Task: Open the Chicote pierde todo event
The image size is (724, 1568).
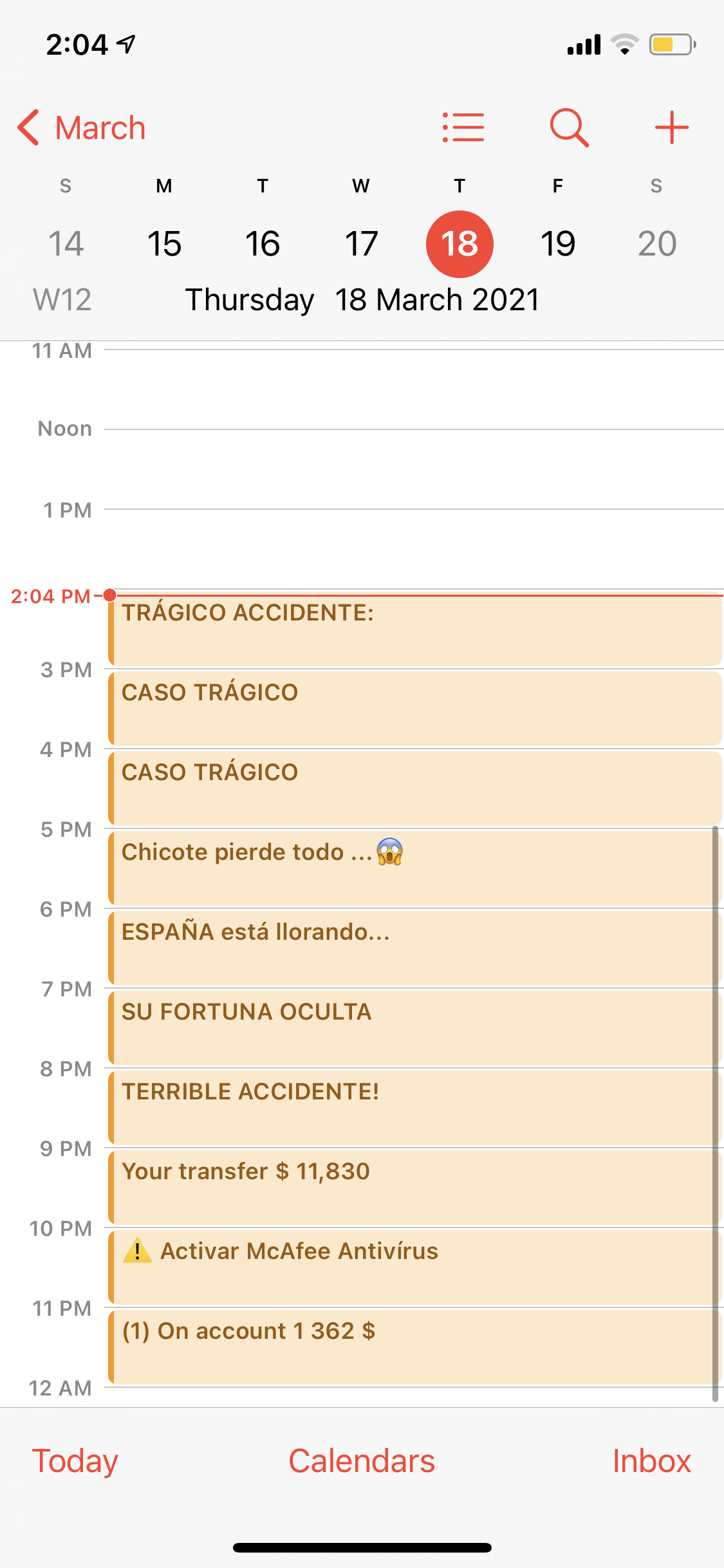Action: click(415, 868)
